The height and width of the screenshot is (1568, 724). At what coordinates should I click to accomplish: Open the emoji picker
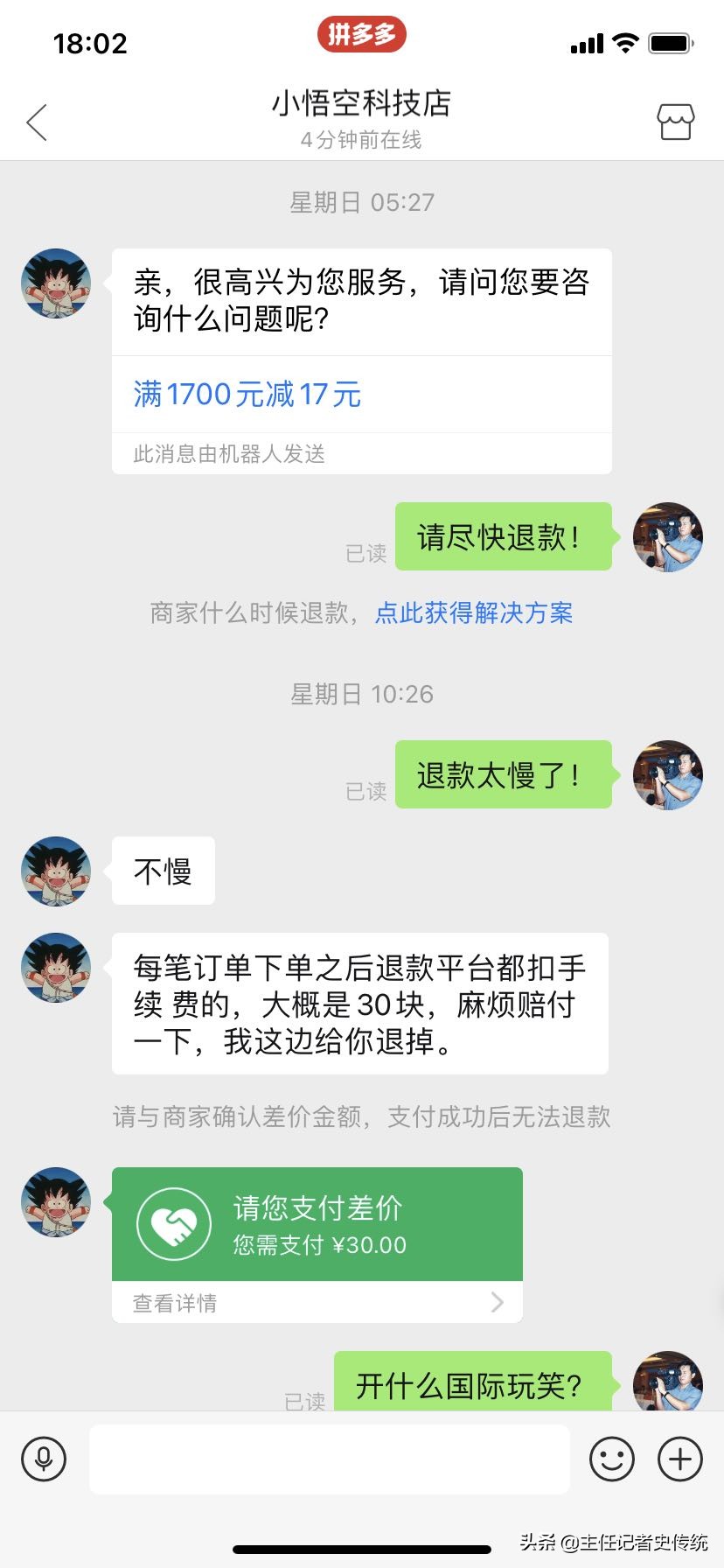(613, 1459)
